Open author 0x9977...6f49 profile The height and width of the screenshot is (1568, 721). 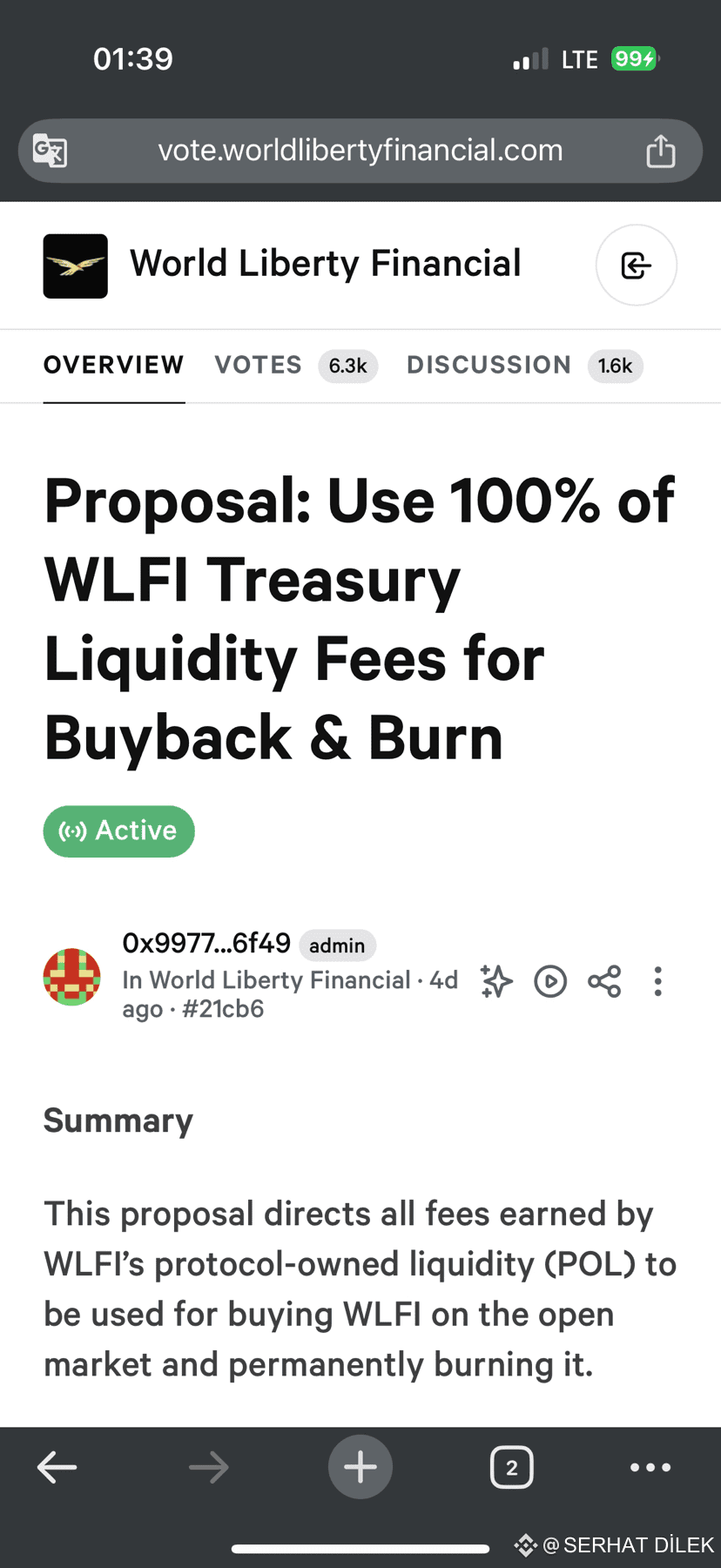[x=206, y=943]
